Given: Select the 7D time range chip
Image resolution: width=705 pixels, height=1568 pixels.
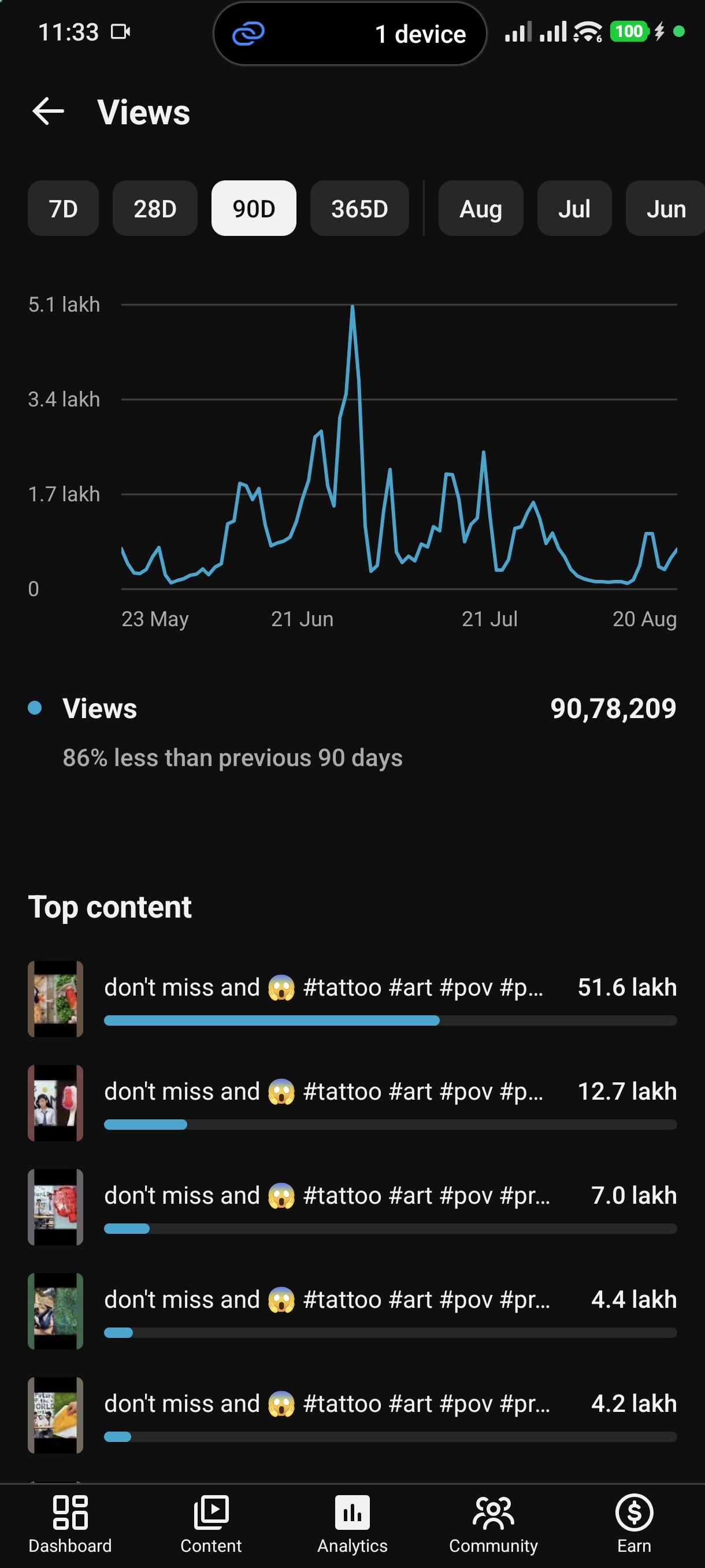Looking at the screenshot, I should pyautogui.click(x=63, y=209).
